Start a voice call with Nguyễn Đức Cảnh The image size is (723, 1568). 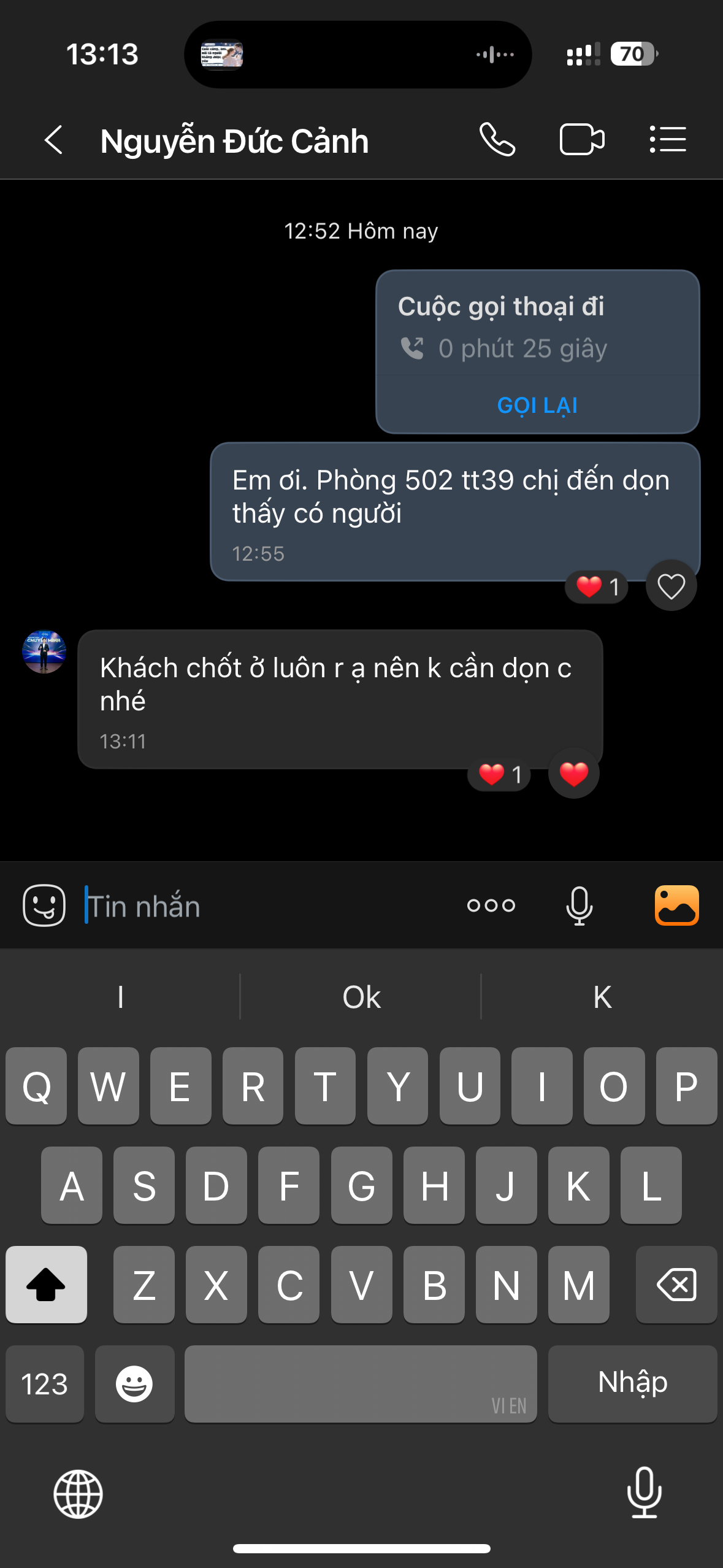pos(497,140)
